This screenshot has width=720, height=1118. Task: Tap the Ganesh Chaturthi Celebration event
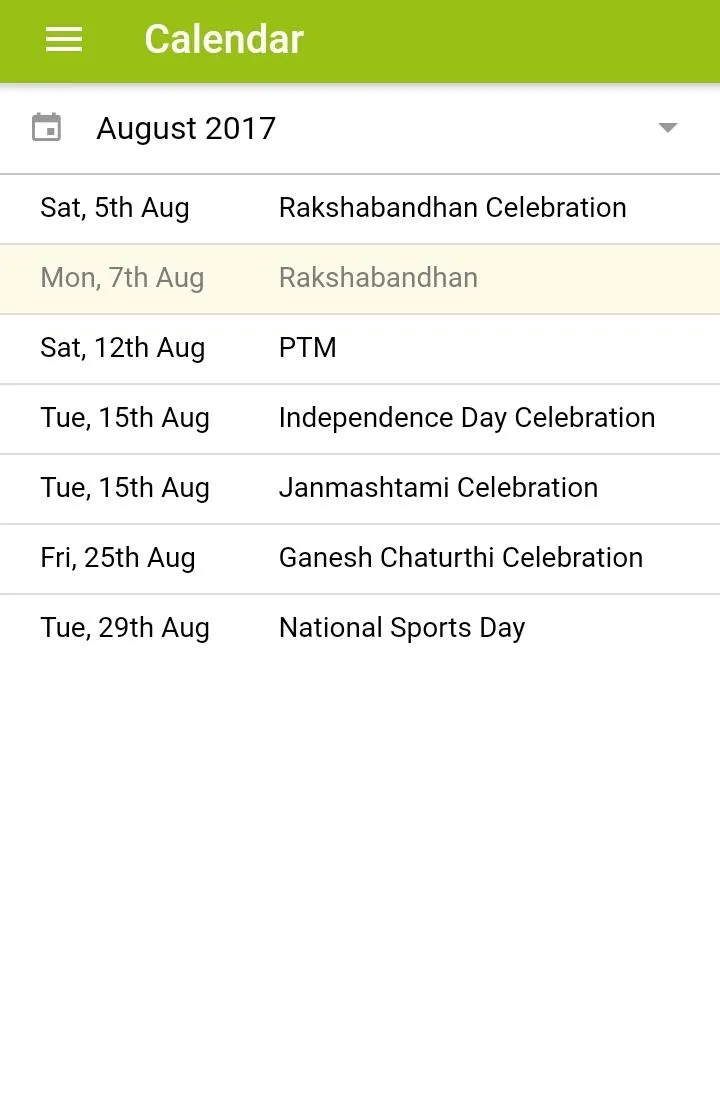[460, 558]
